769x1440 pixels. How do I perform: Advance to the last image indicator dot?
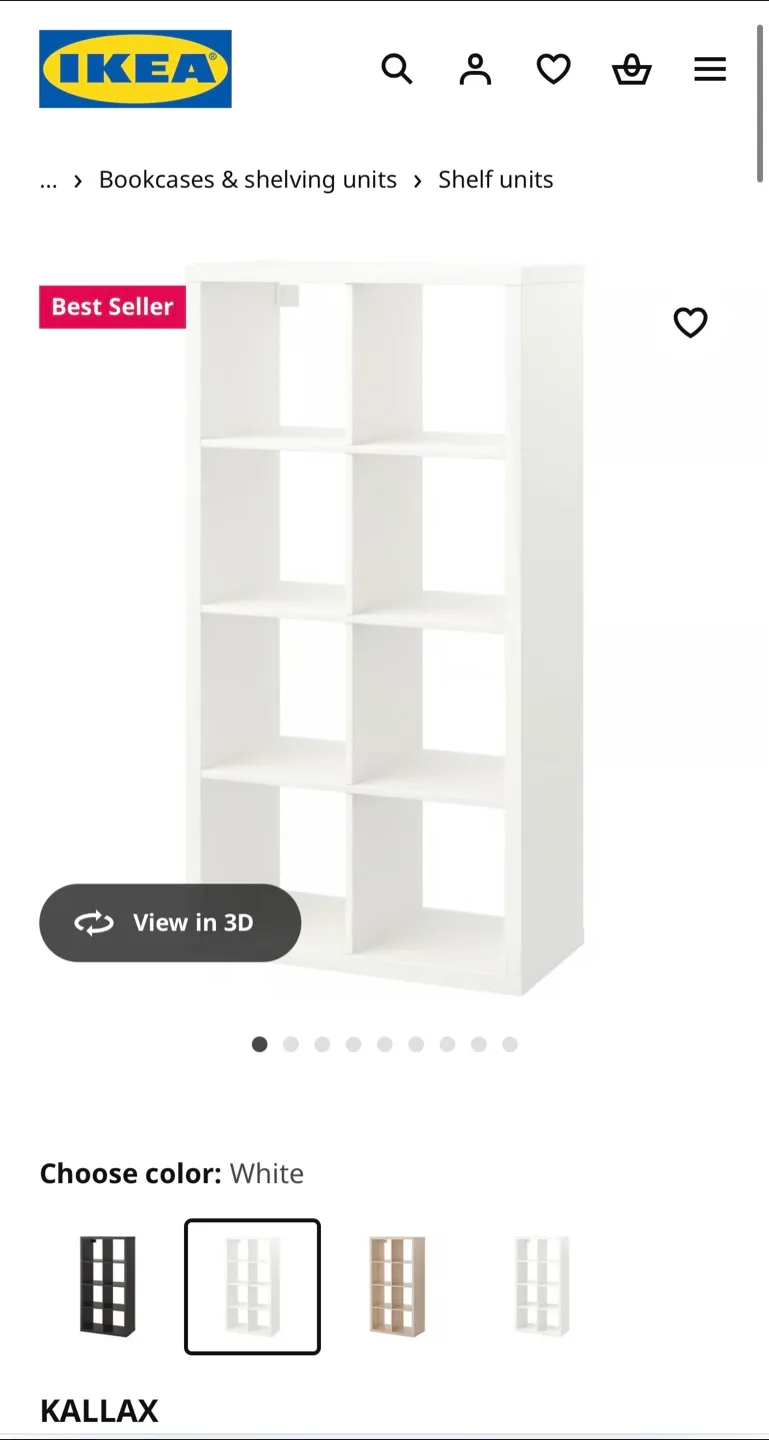[510, 1043]
